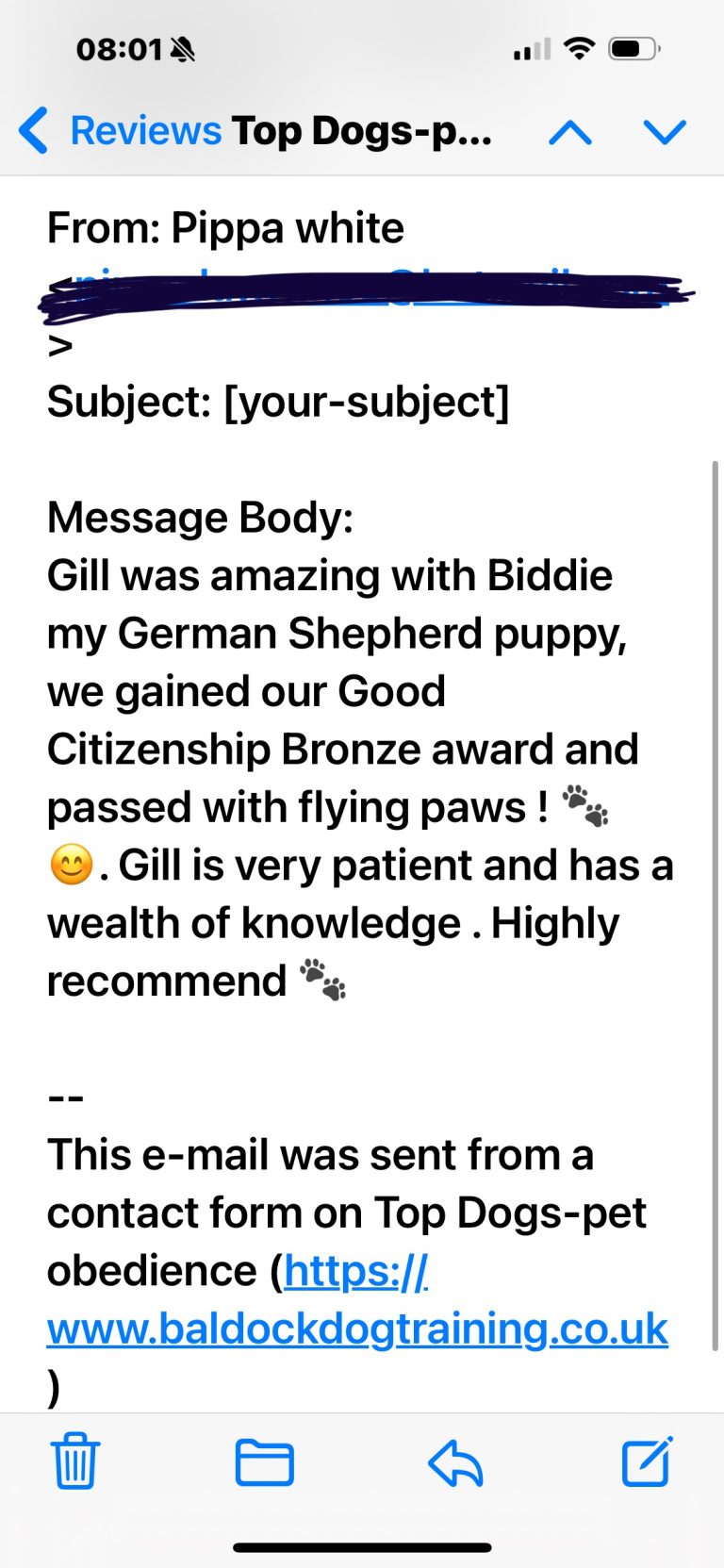Delete this email with the trash icon

point(74,1461)
